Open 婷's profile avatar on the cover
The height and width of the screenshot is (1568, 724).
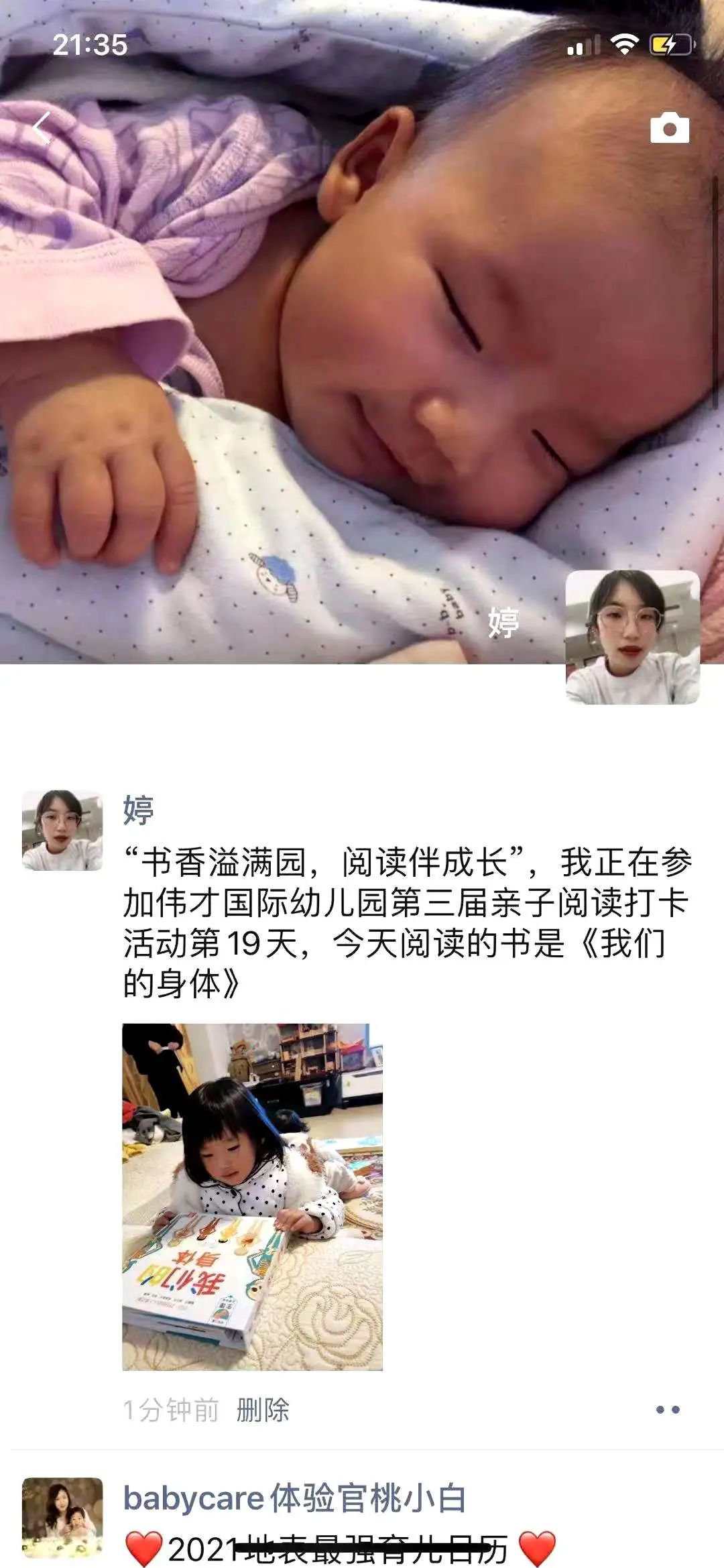click(x=632, y=637)
